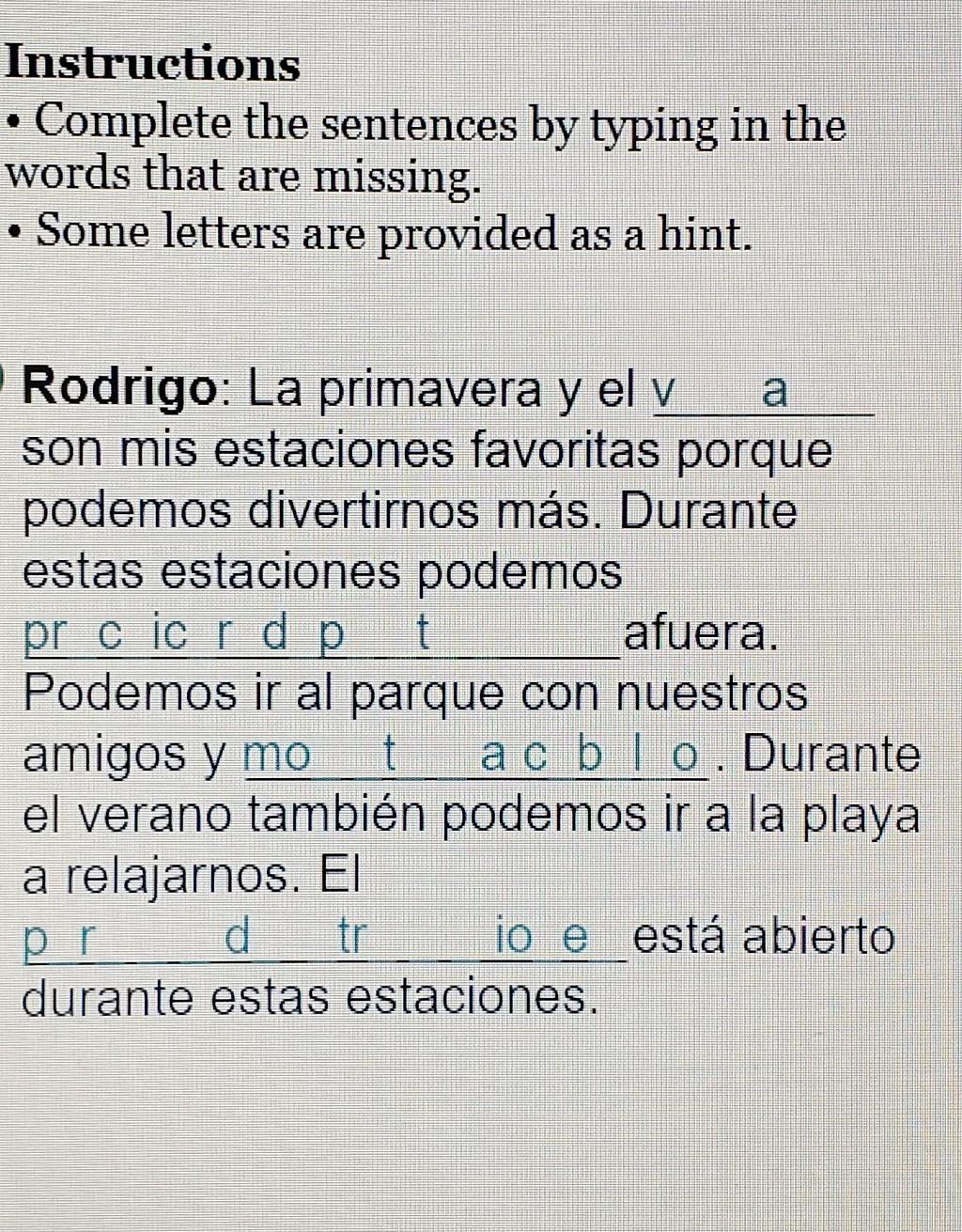Select the blank after "La primavera y el"
The height and width of the screenshot is (1232, 962).
point(763,393)
